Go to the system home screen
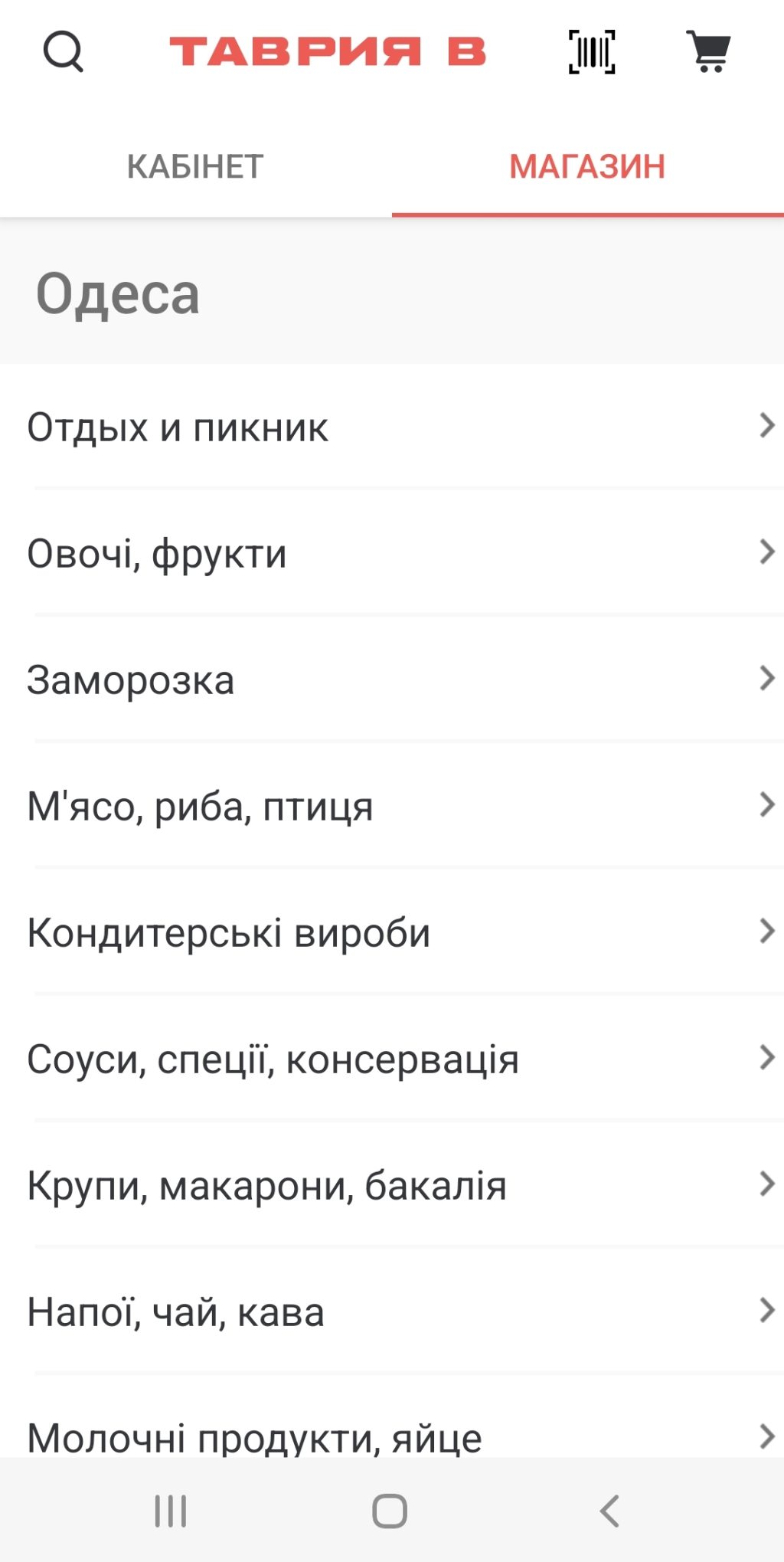 click(390, 1511)
